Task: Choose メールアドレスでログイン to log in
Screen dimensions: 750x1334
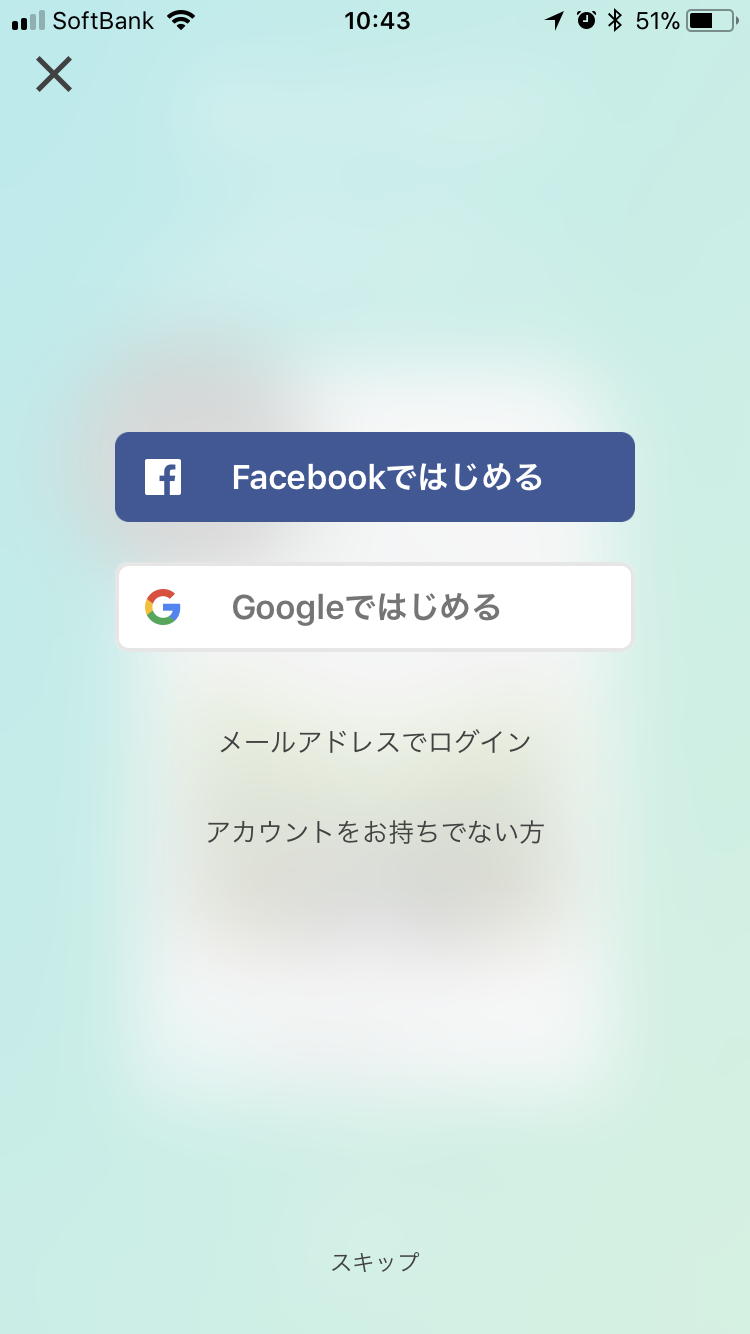Action: (375, 742)
